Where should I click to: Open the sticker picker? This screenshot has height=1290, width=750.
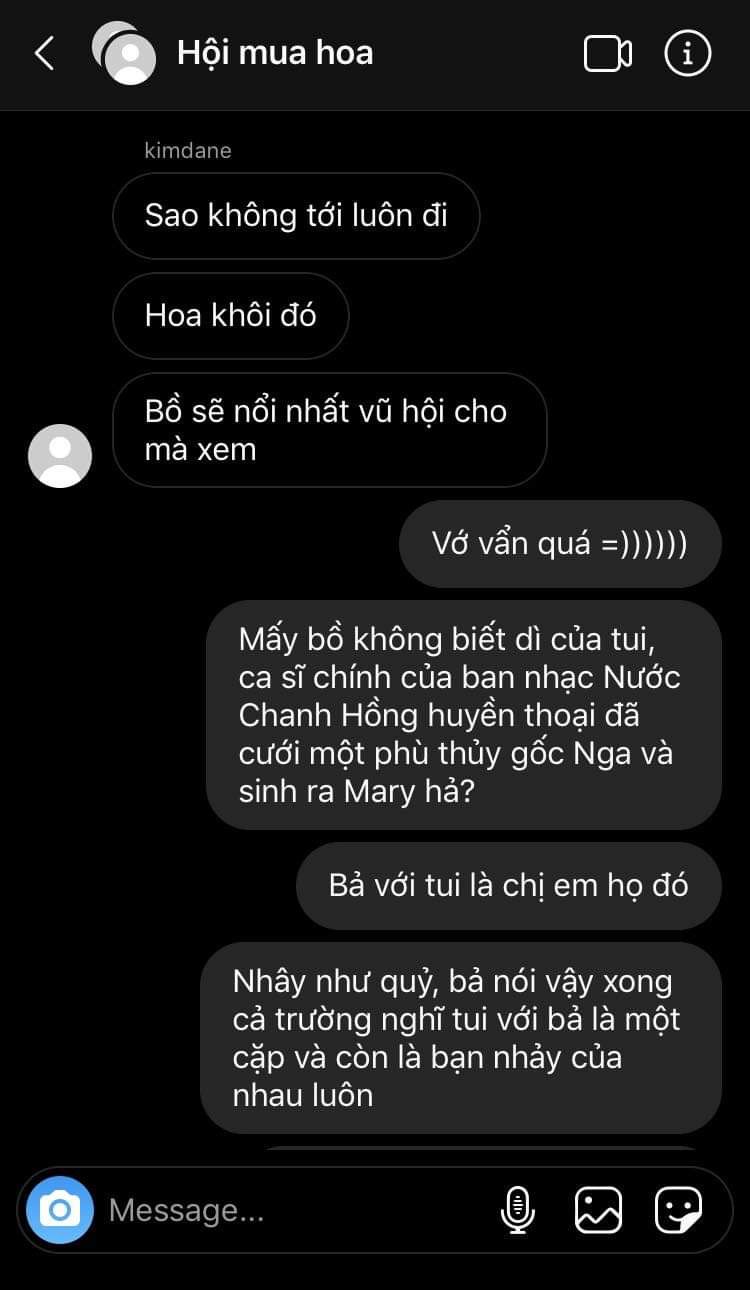pos(678,1210)
